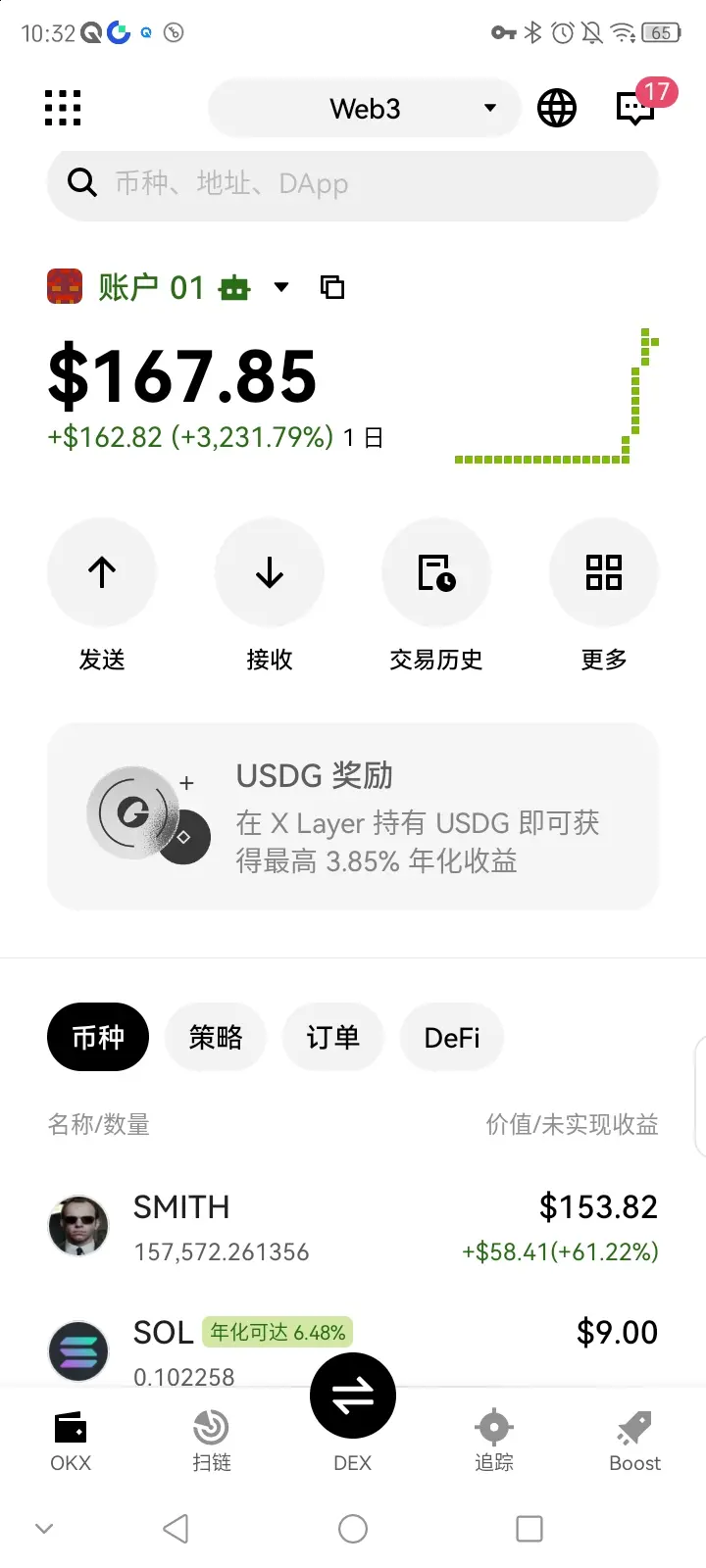Viewport: 706px width, 1568px height.
Task: Expand the Web3 mode dropdown
Action: [365, 109]
